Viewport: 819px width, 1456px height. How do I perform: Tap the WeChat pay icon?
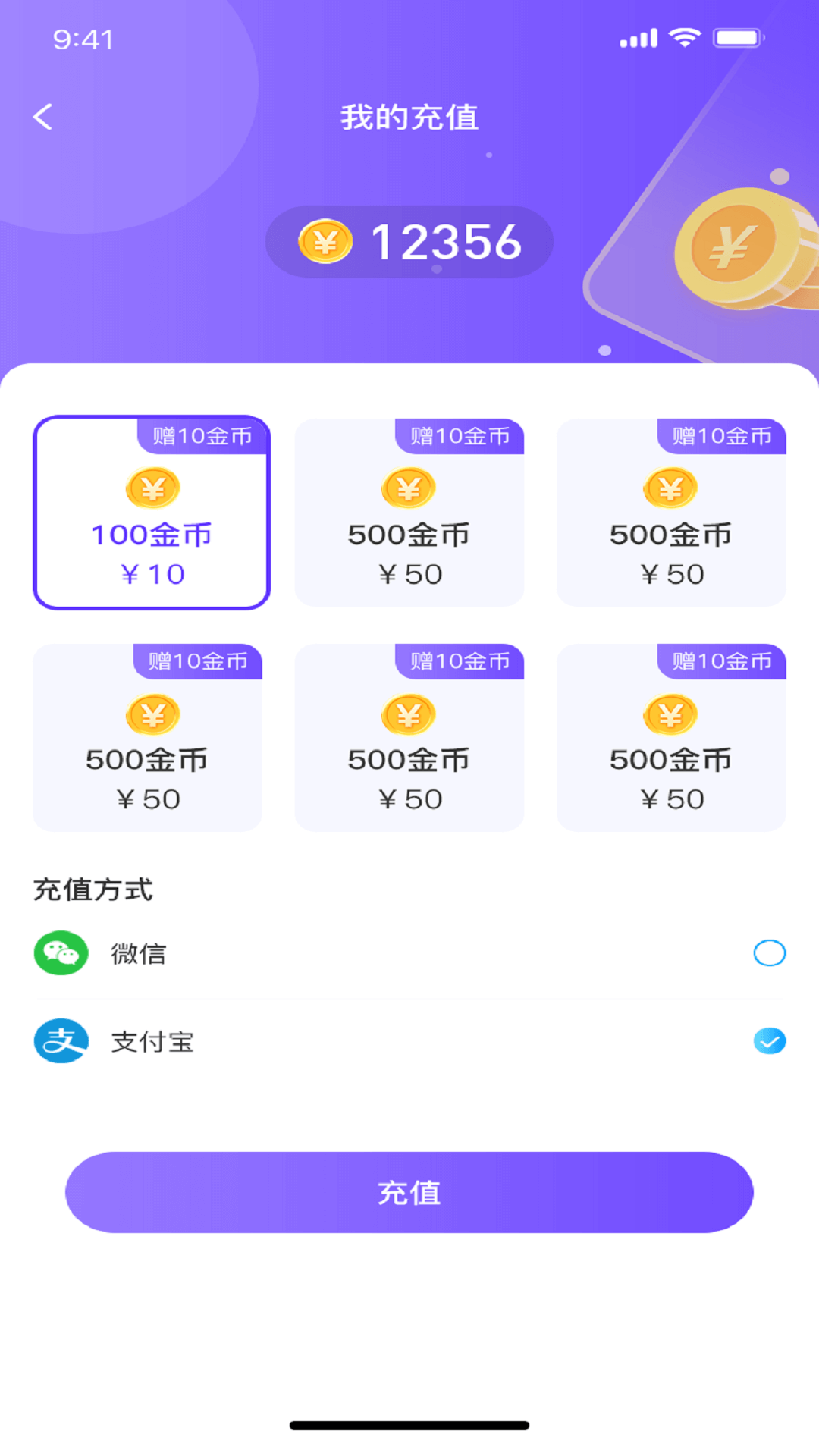(61, 953)
